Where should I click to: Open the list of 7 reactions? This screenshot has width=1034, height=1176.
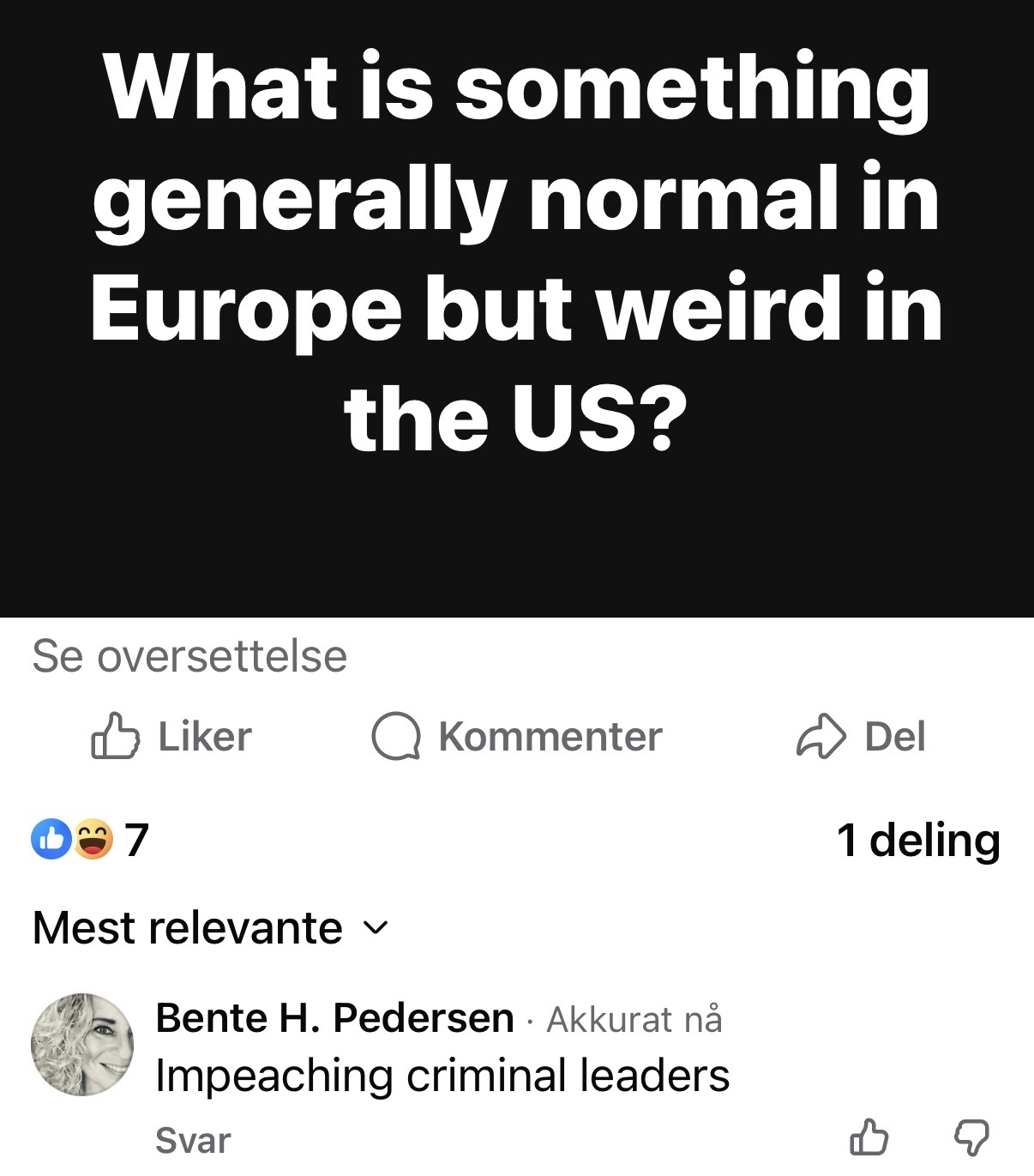(x=90, y=840)
